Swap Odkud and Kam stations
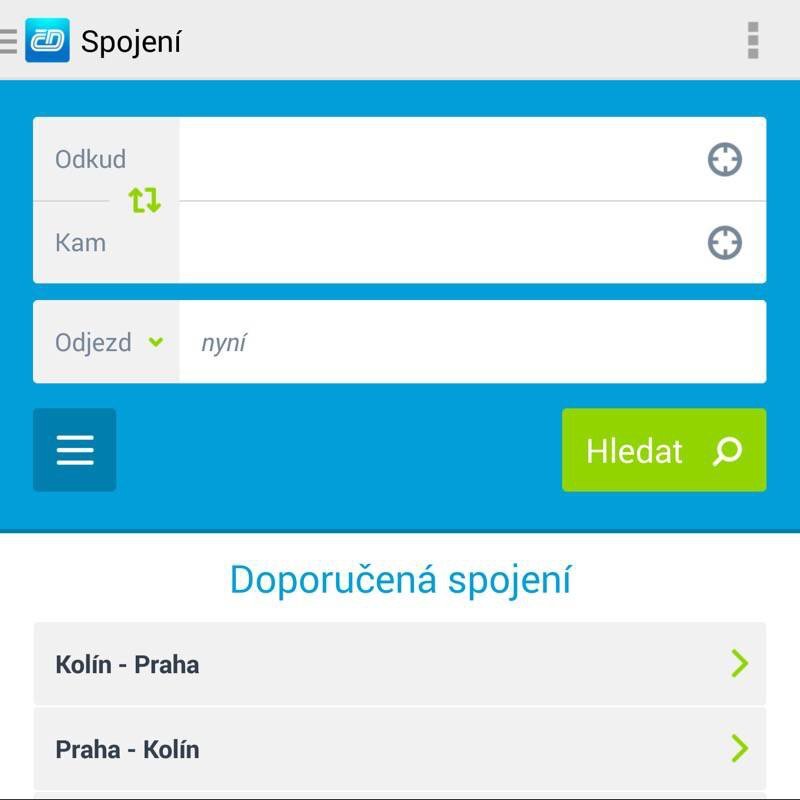This screenshot has height=800, width=800. click(144, 201)
